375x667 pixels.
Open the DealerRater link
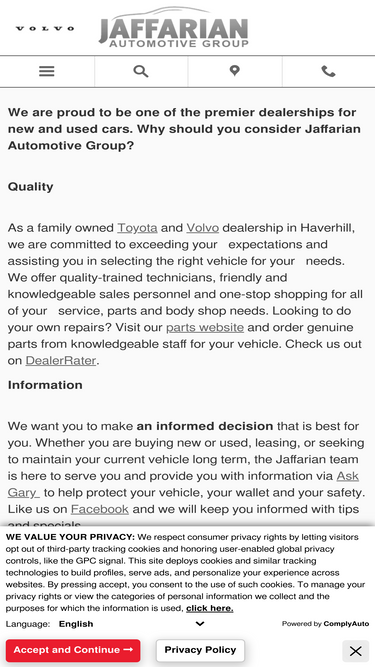[x=61, y=361]
